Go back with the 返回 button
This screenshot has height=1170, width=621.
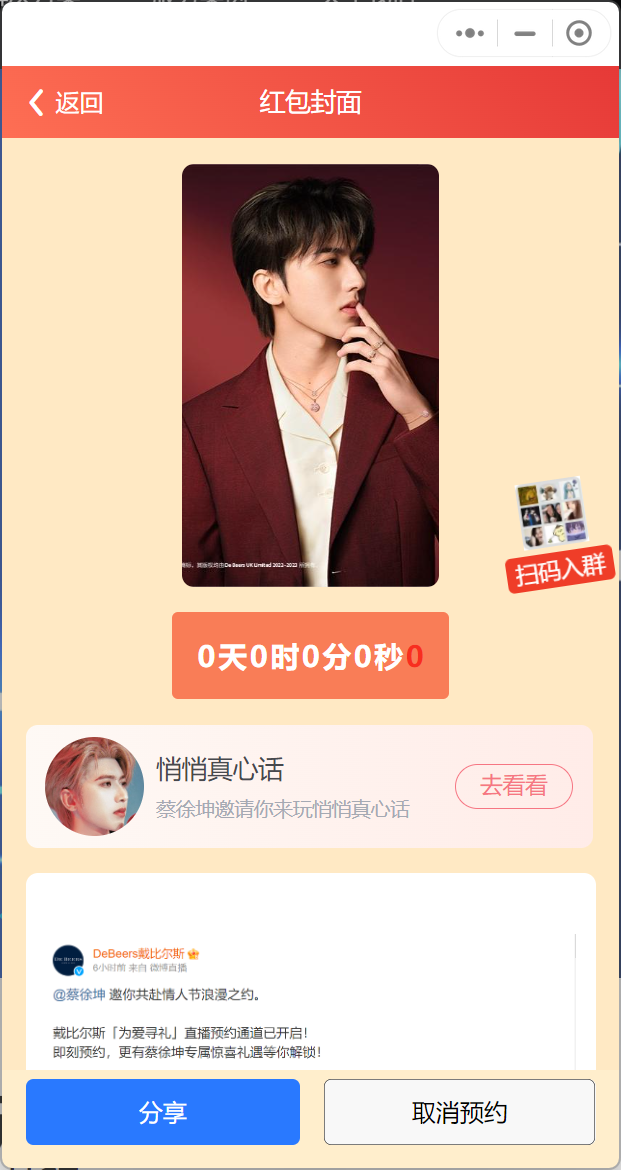click(x=66, y=102)
